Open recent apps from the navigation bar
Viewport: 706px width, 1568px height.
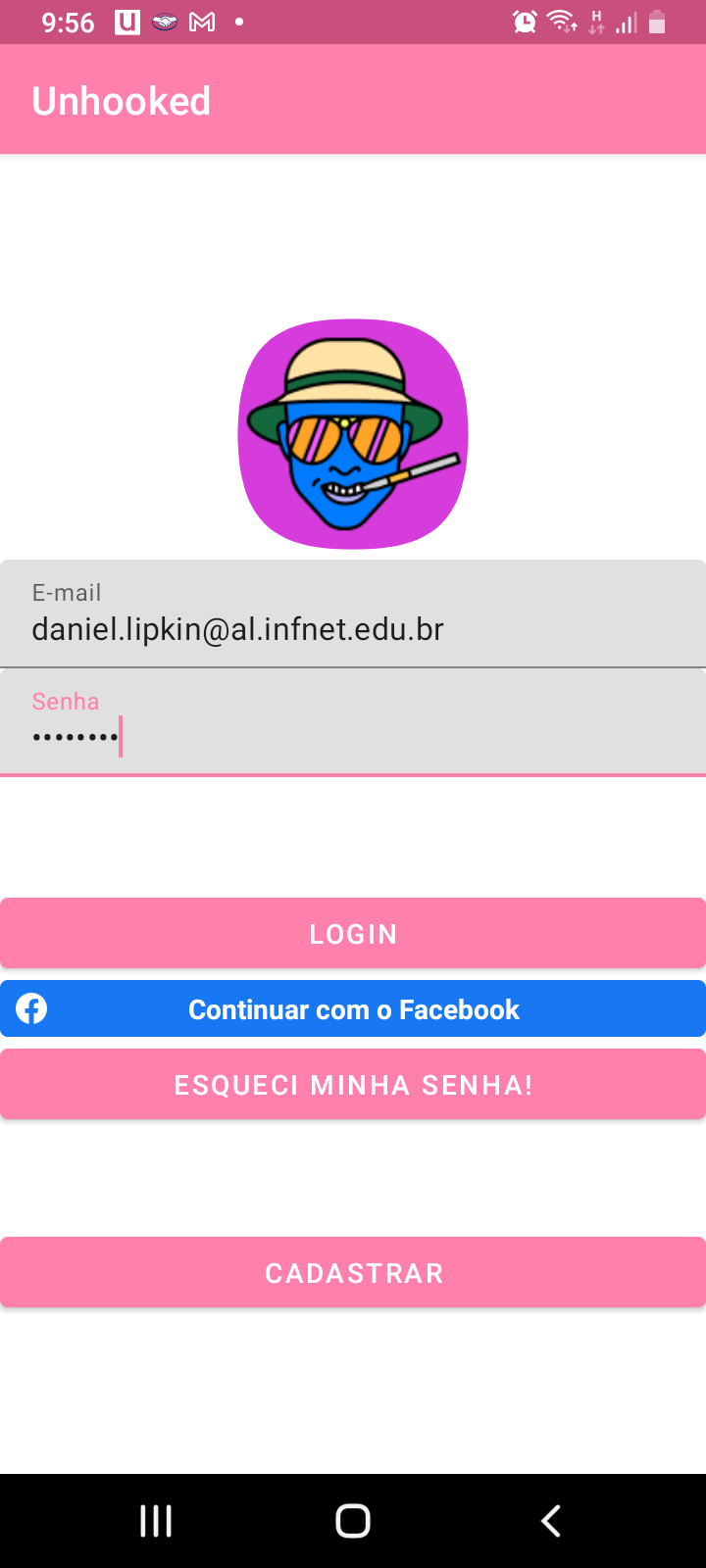pos(156,1521)
